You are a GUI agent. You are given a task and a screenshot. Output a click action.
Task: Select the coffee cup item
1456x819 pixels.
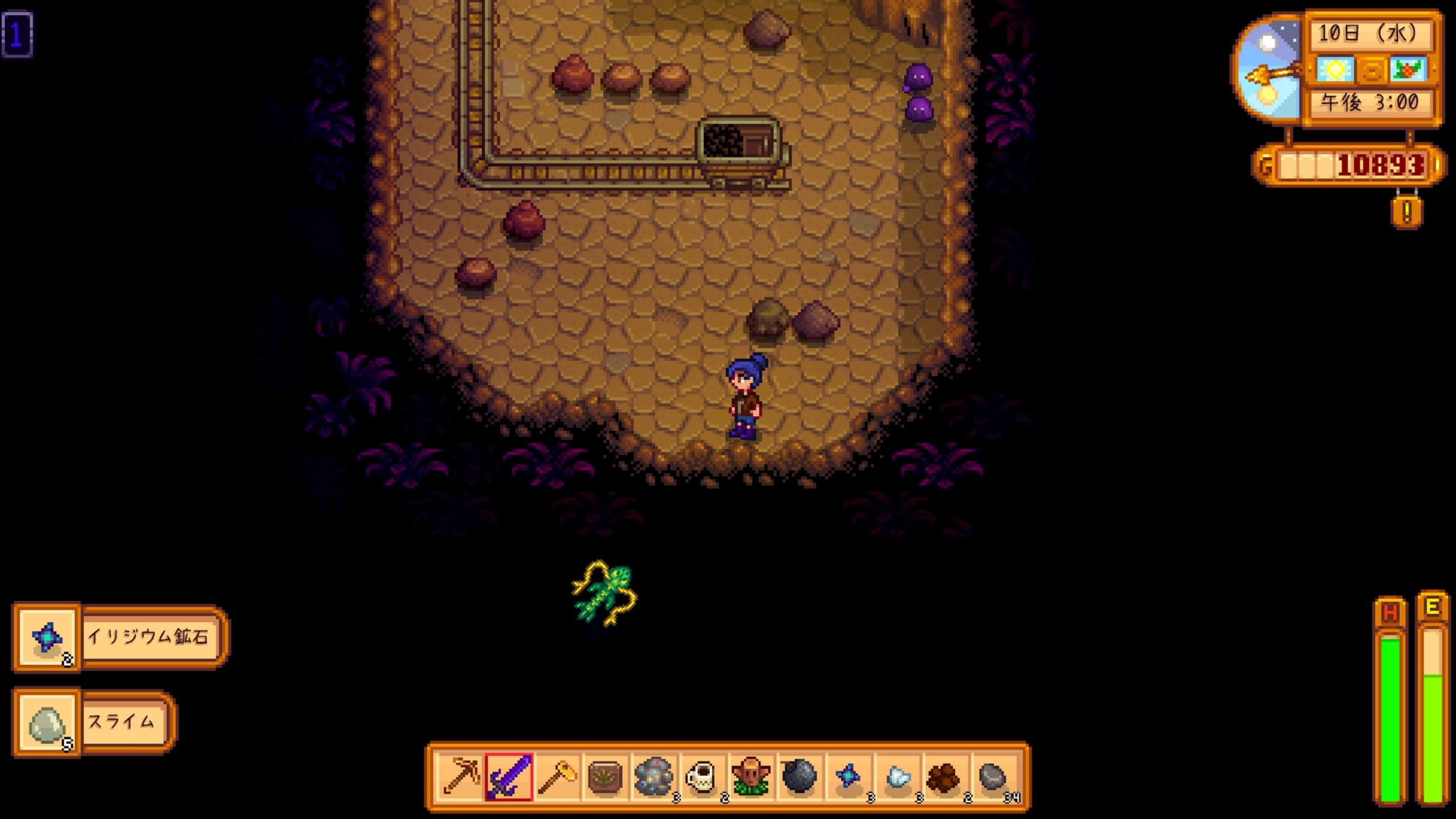(x=702, y=777)
